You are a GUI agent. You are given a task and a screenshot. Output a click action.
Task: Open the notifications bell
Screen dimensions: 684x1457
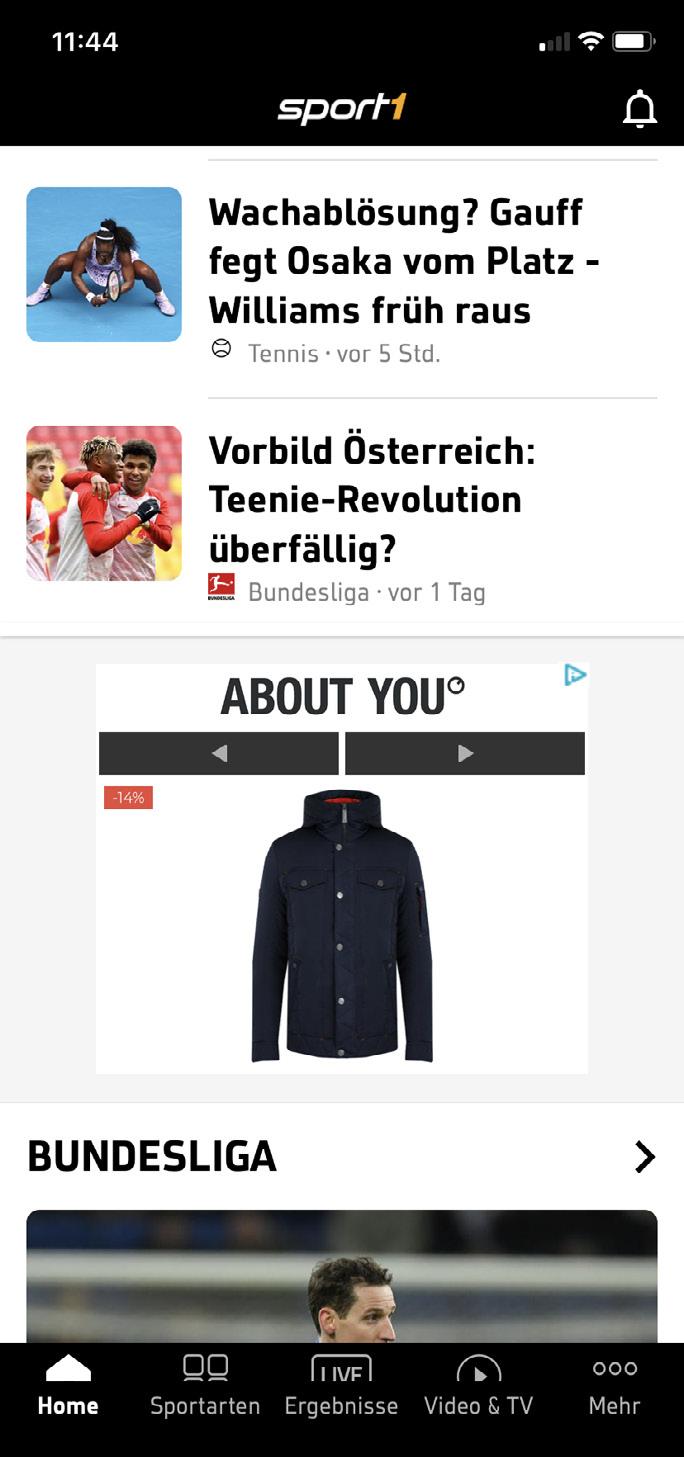pyautogui.click(x=640, y=109)
